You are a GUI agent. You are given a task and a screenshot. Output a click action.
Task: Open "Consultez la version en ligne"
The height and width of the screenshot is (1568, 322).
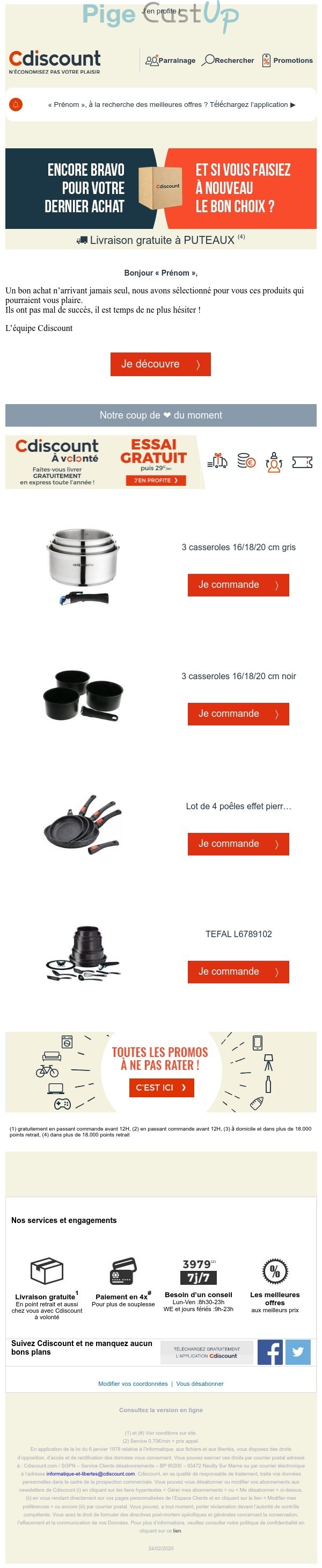(161, 1409)
